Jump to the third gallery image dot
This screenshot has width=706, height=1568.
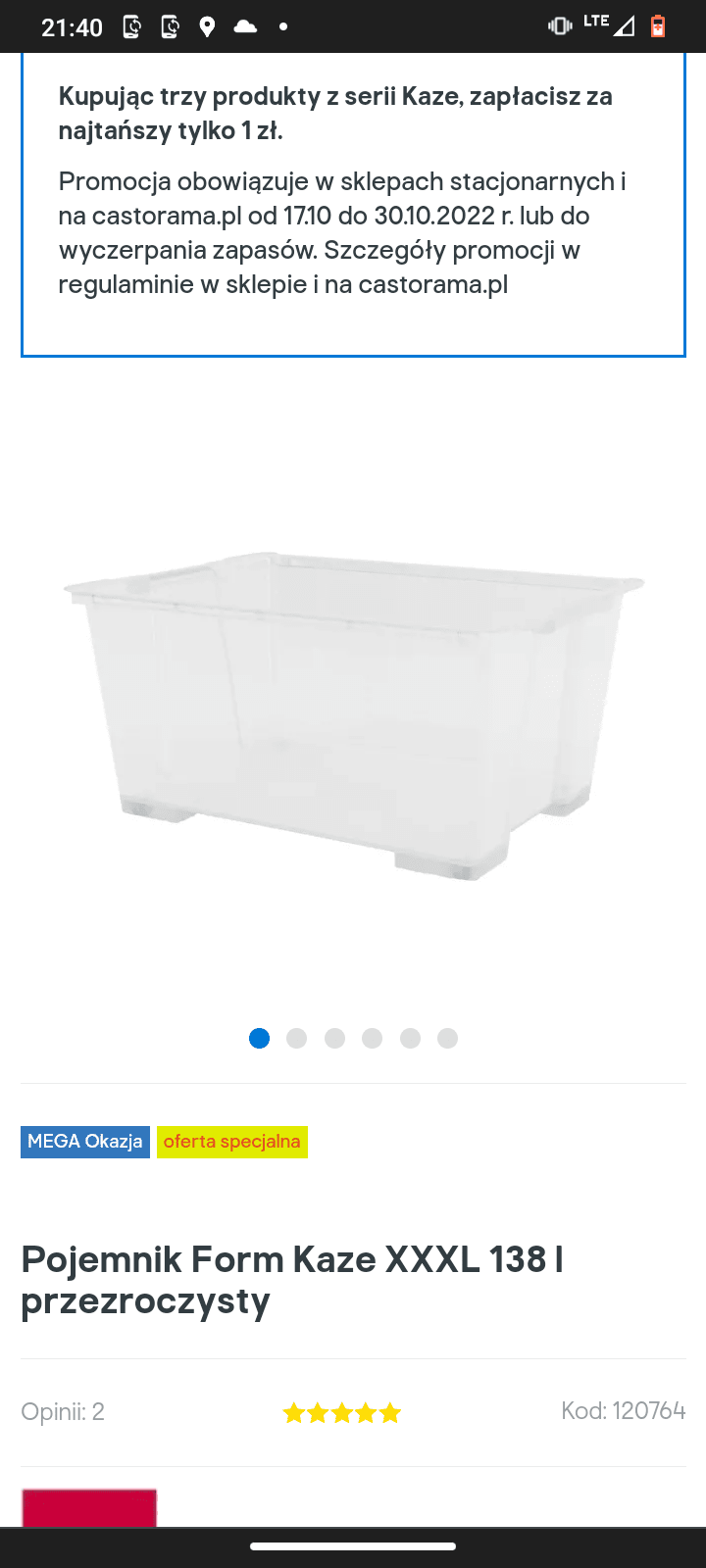(x=334, y=1038)
